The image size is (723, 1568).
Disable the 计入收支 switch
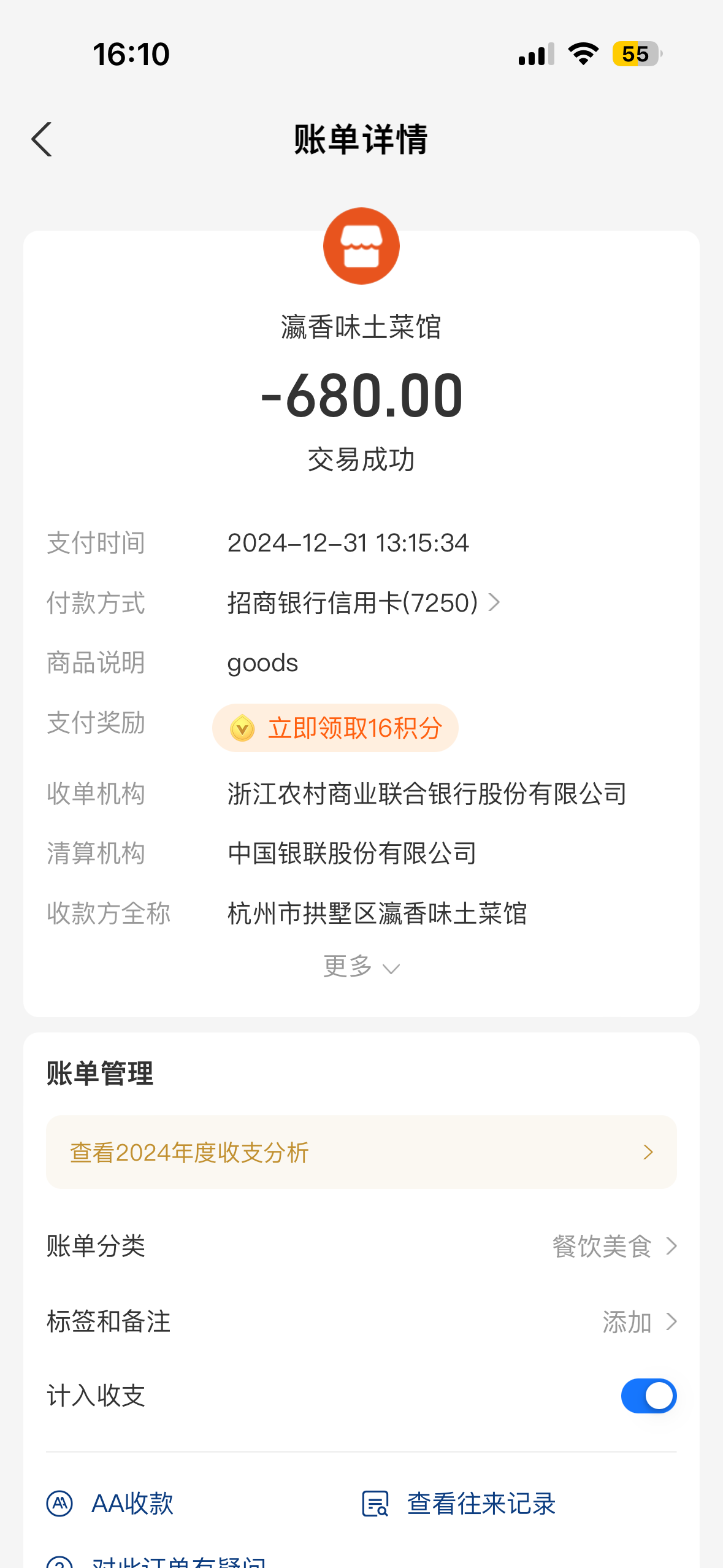pyautogui.click(x=648, y=1396)
